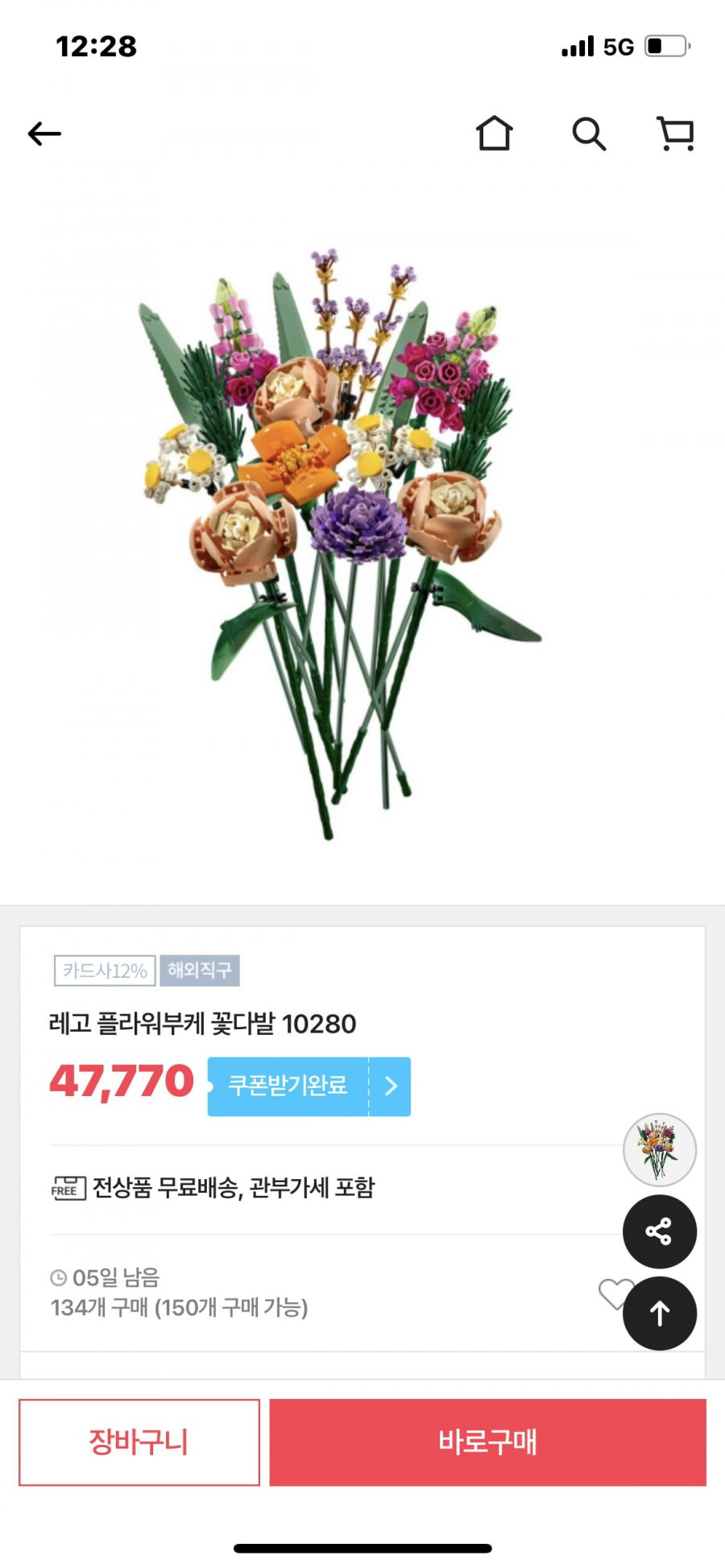Buy now with 바로구매

[487, 1442]
